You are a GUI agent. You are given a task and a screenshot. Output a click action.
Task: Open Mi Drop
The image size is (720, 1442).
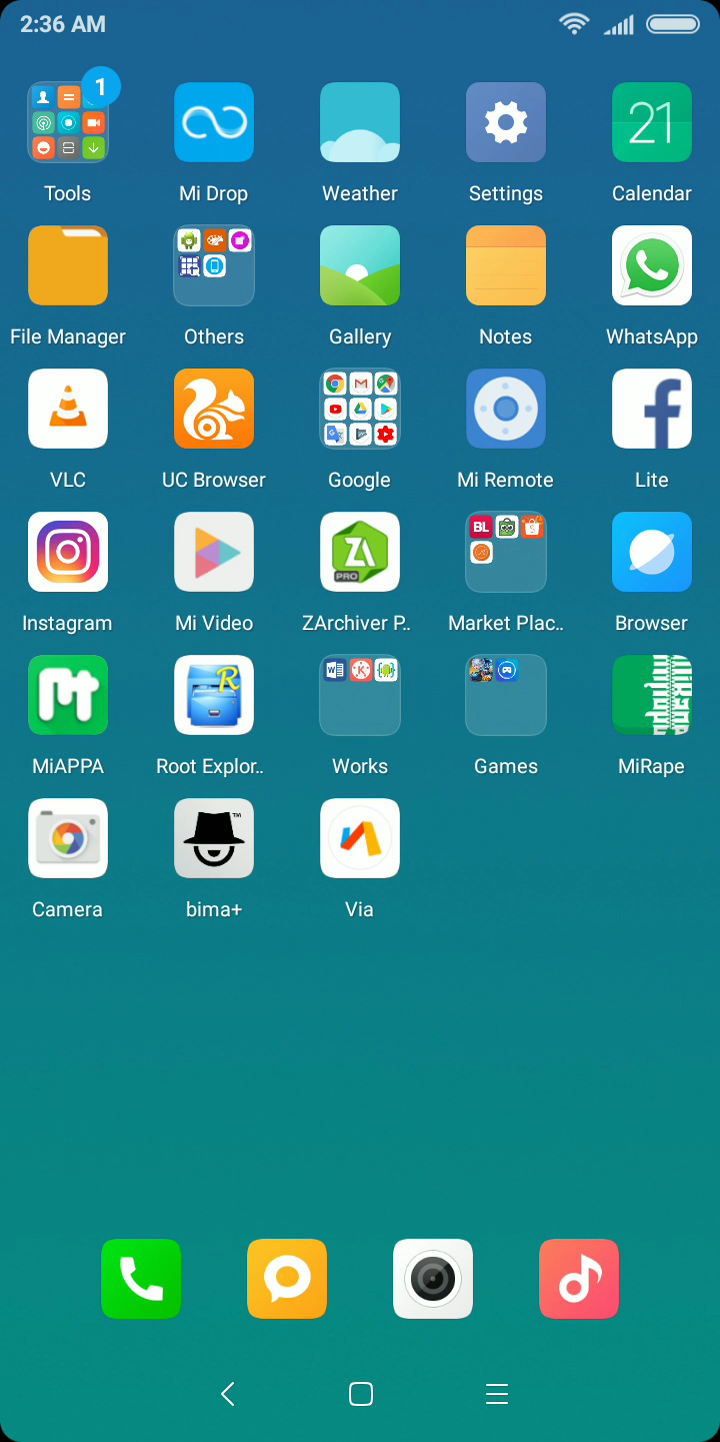213,123
